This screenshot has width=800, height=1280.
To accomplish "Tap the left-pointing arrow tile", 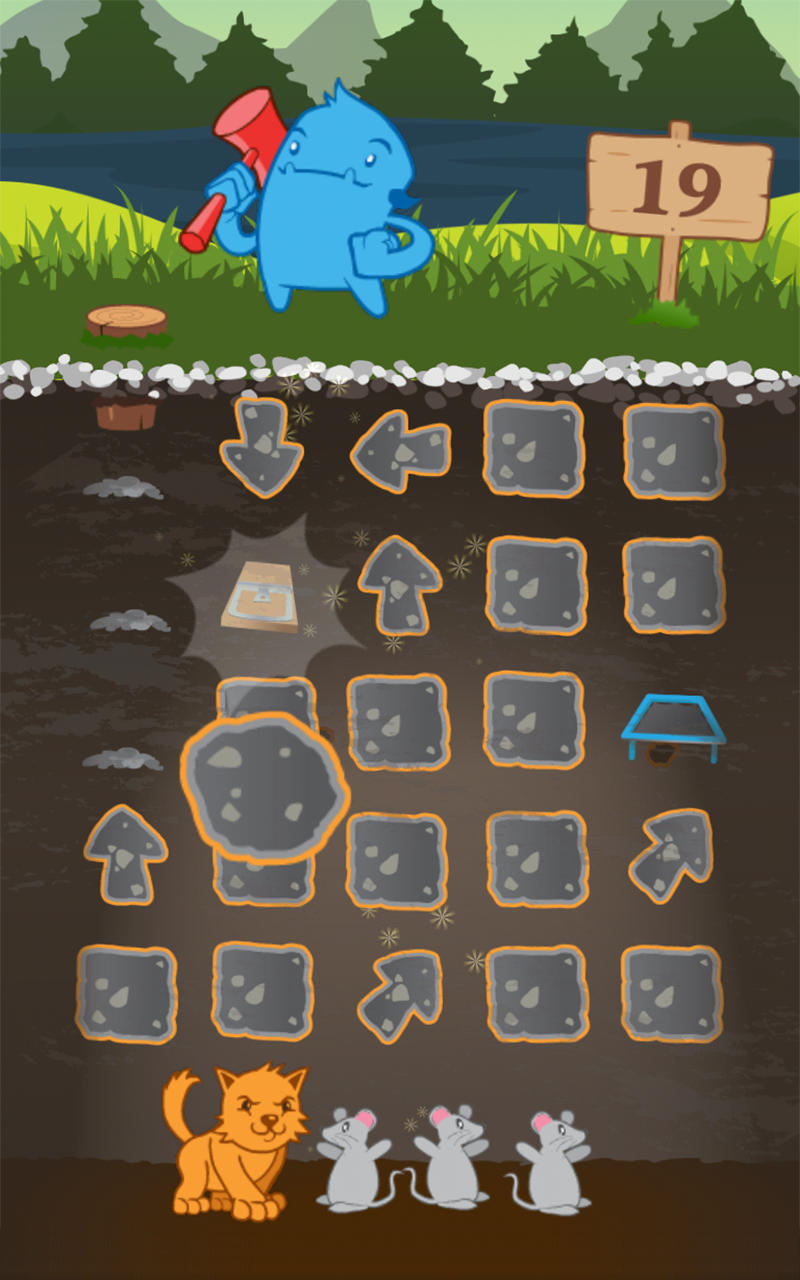I will [400, 452].
